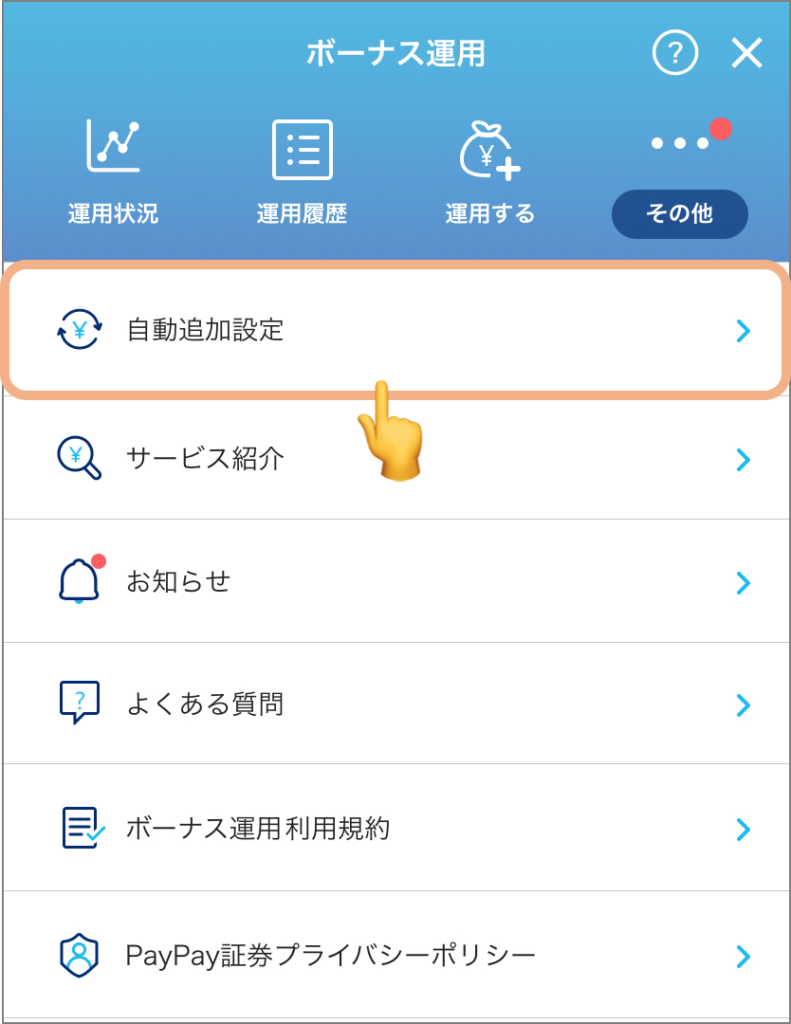Go to the 運用する tab
Image resolution: width=791 pixels, height=1024 pixels.
point(490,170)
